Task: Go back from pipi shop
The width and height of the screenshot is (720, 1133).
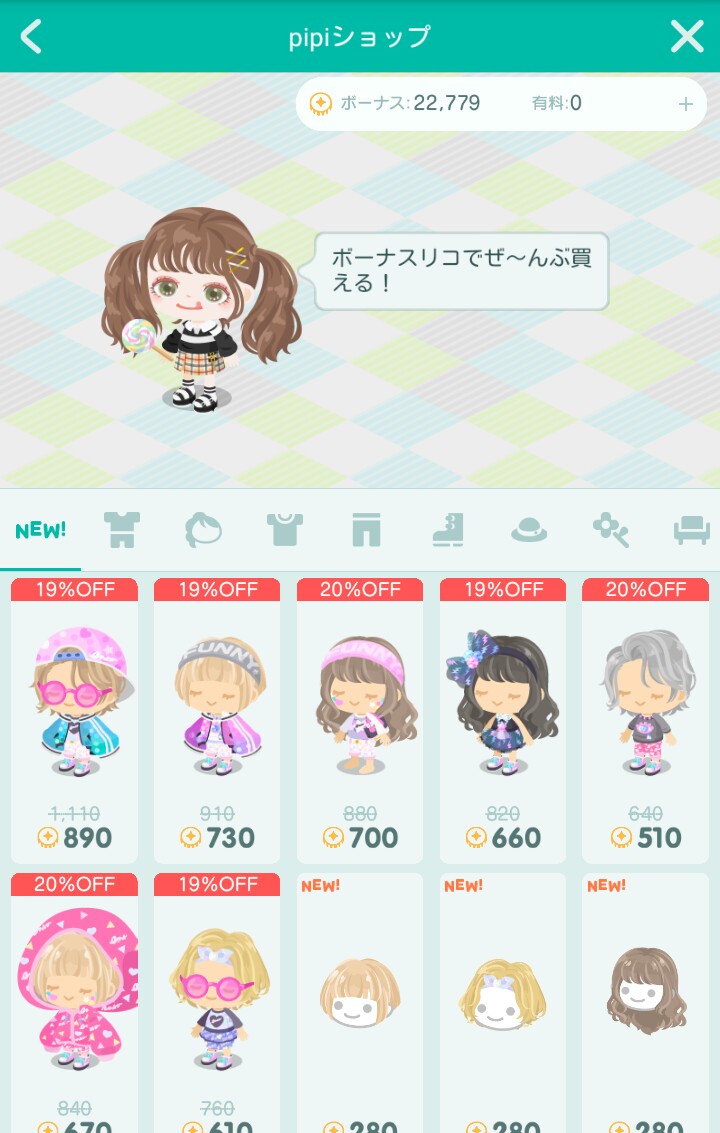Action: [x=32, y=37]
